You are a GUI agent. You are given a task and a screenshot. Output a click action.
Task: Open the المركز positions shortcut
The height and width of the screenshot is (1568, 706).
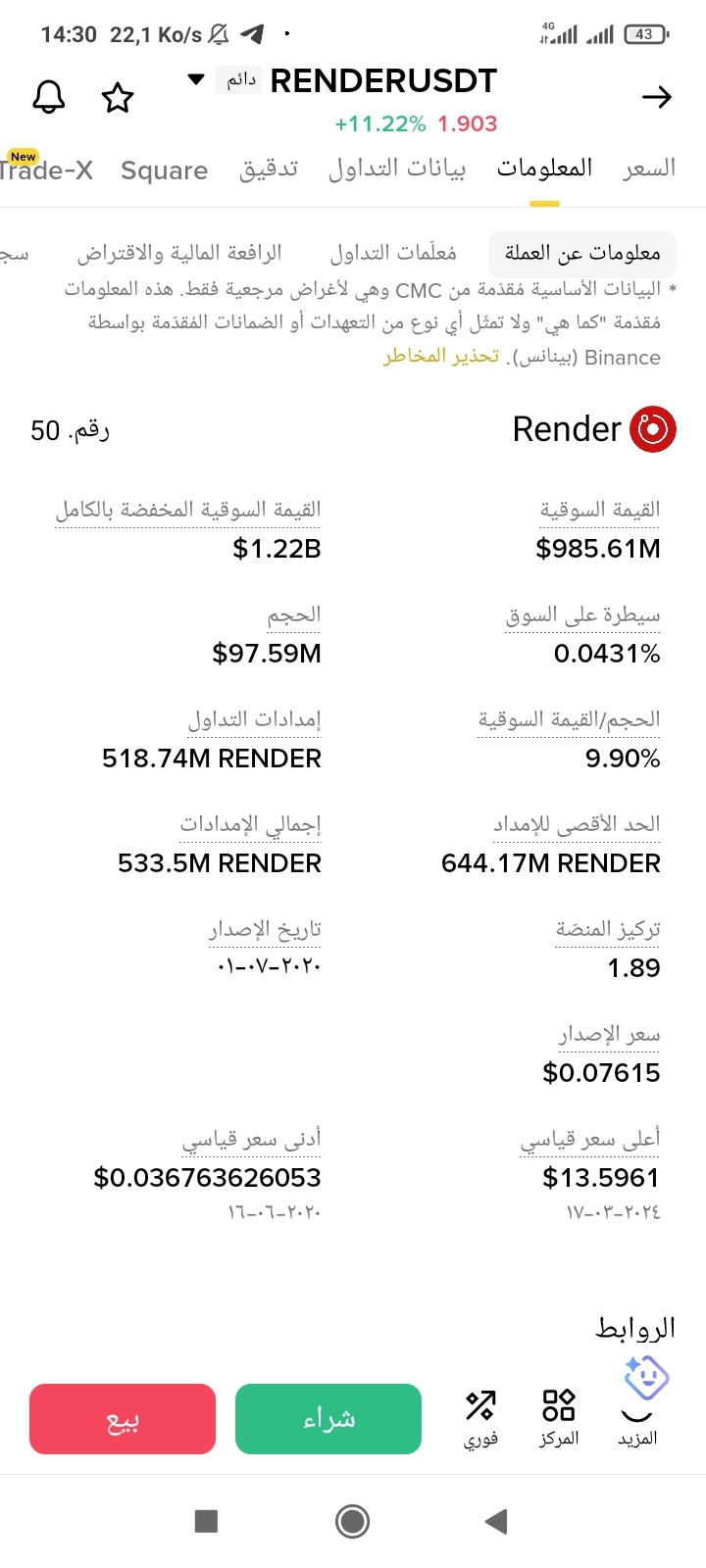coord(559,1417)
